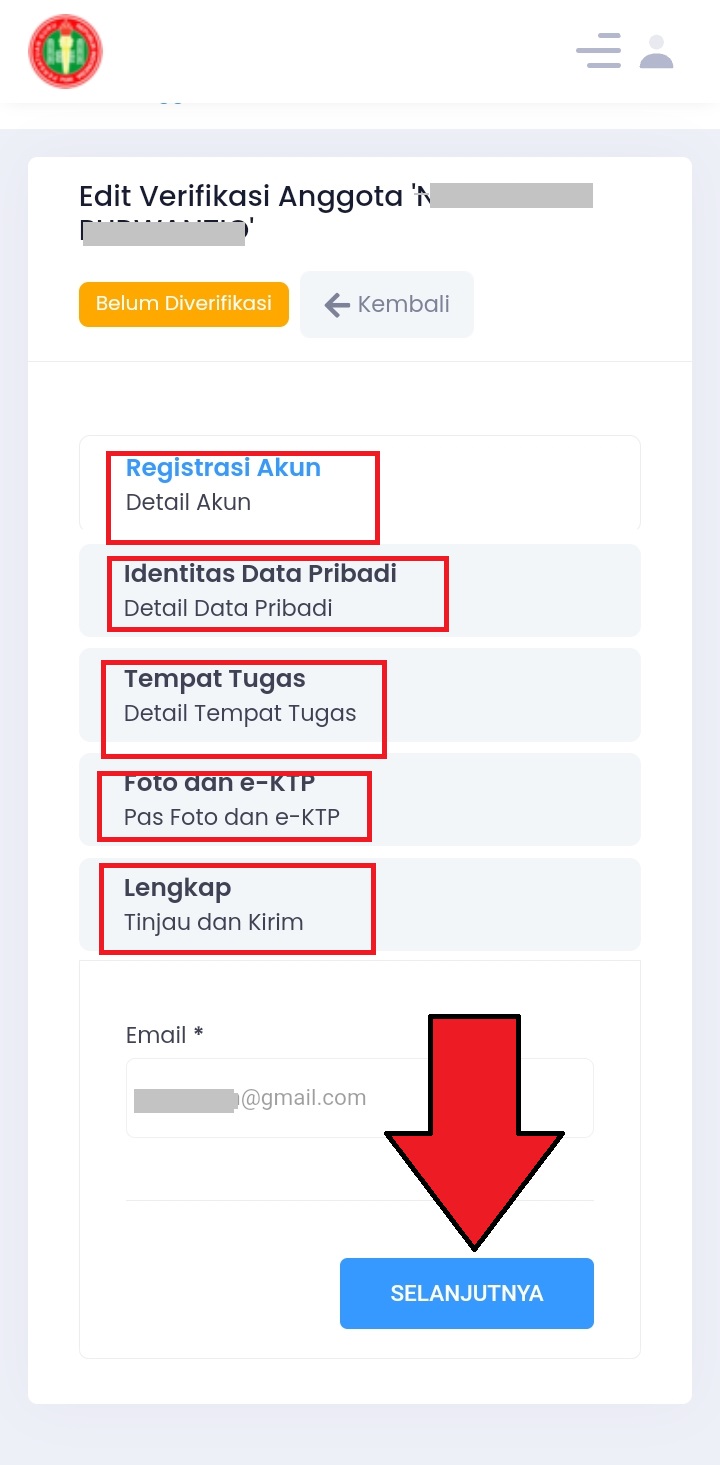The height and width of the screenshot is (1465, 720).
Task: Jump to the Lengkap step
Action: [x=360, y=904]
